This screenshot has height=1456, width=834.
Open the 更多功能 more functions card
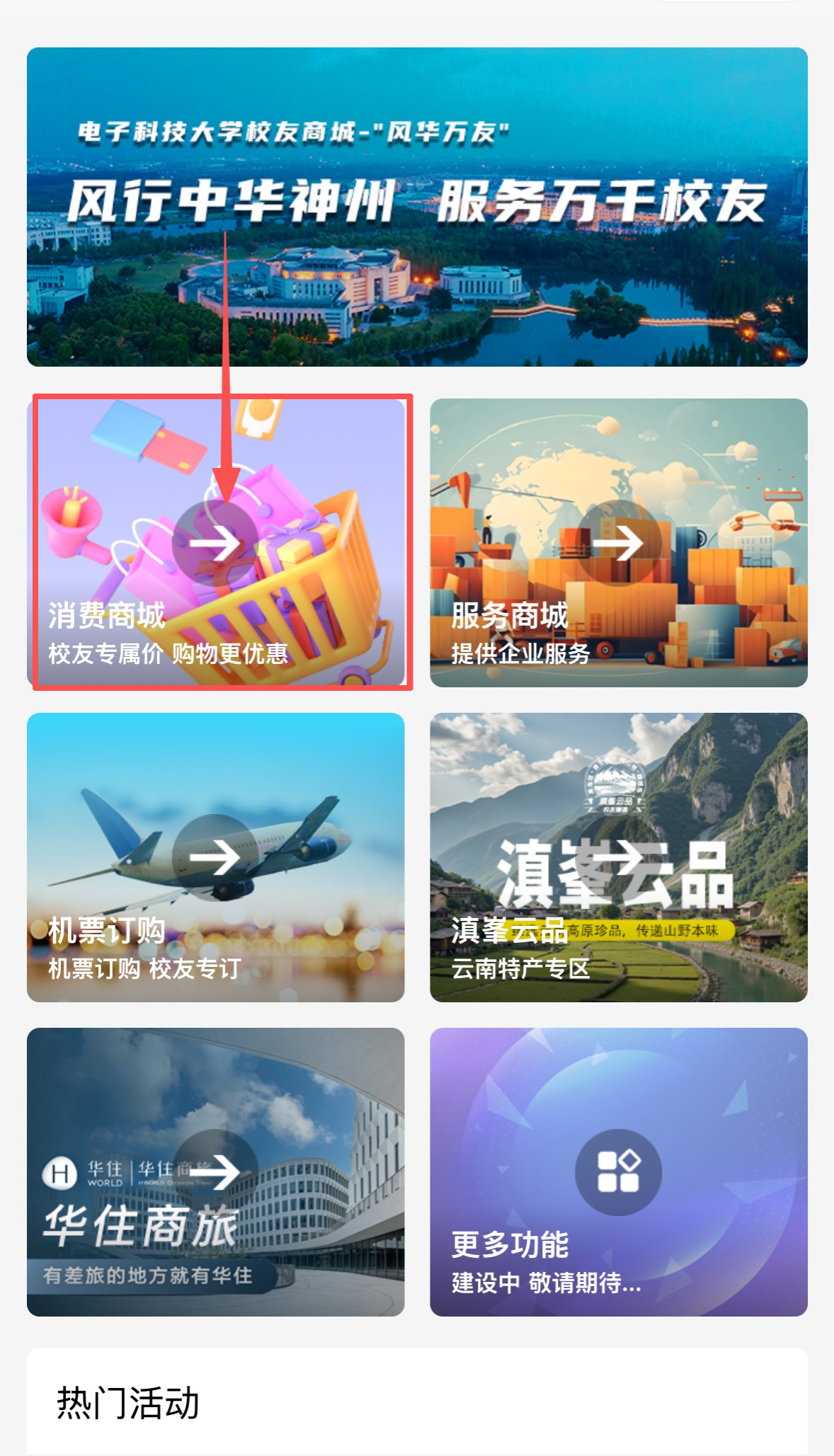(618, 1171)
